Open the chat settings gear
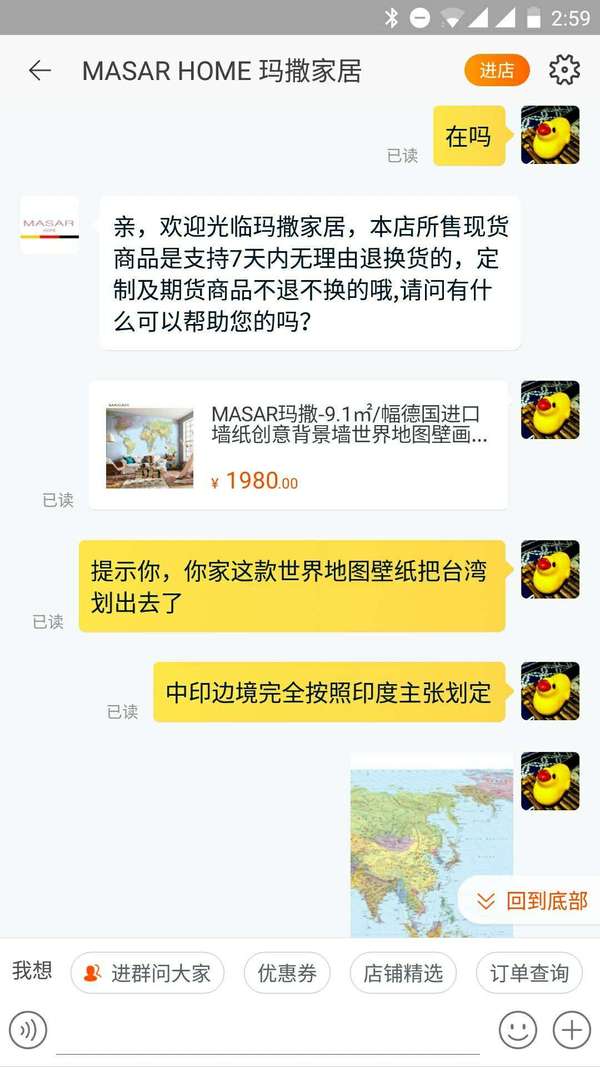 pos(564,69)
